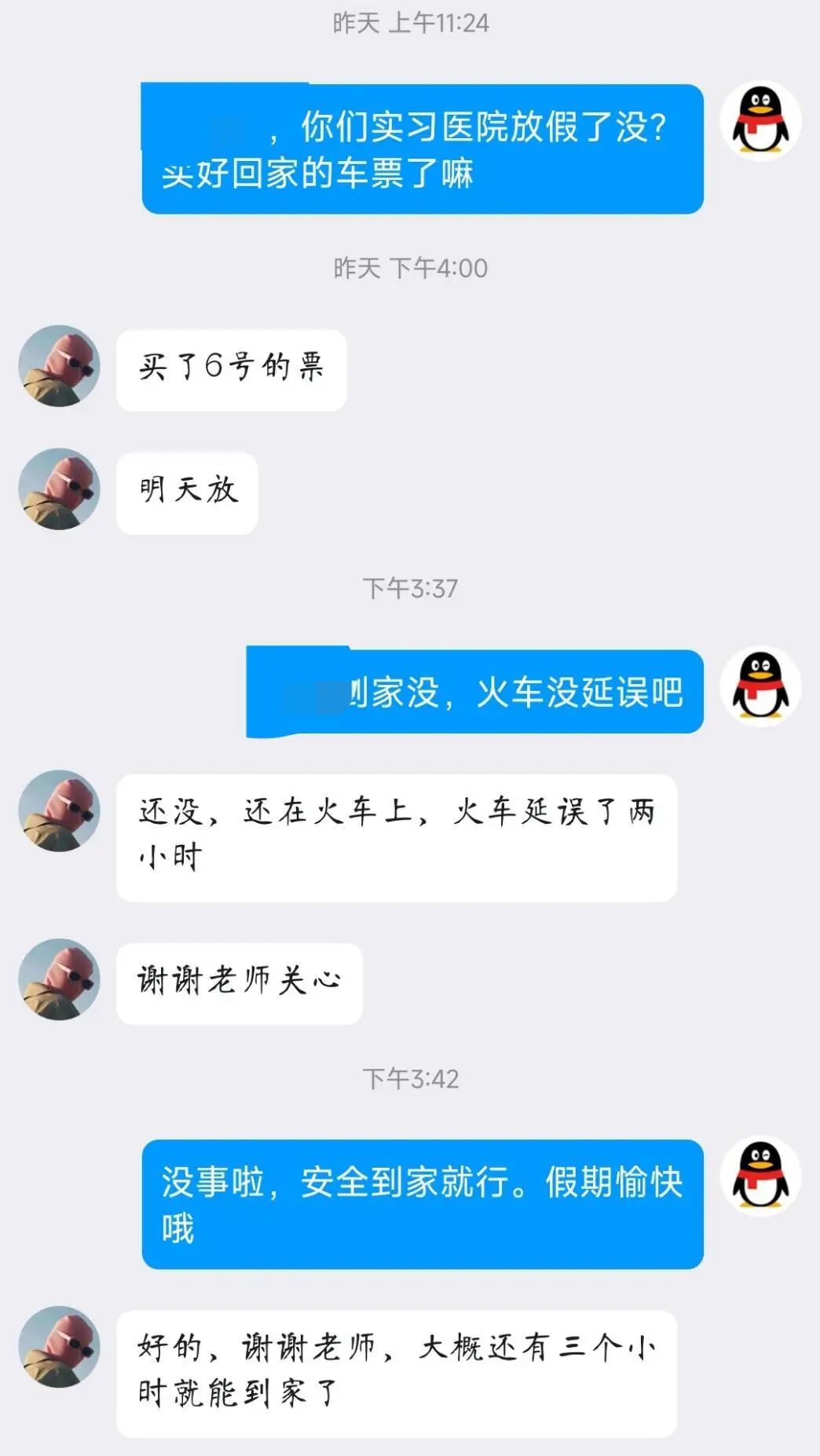Tap the contact avatar next to "明天放"

click(x=59, y=489)
